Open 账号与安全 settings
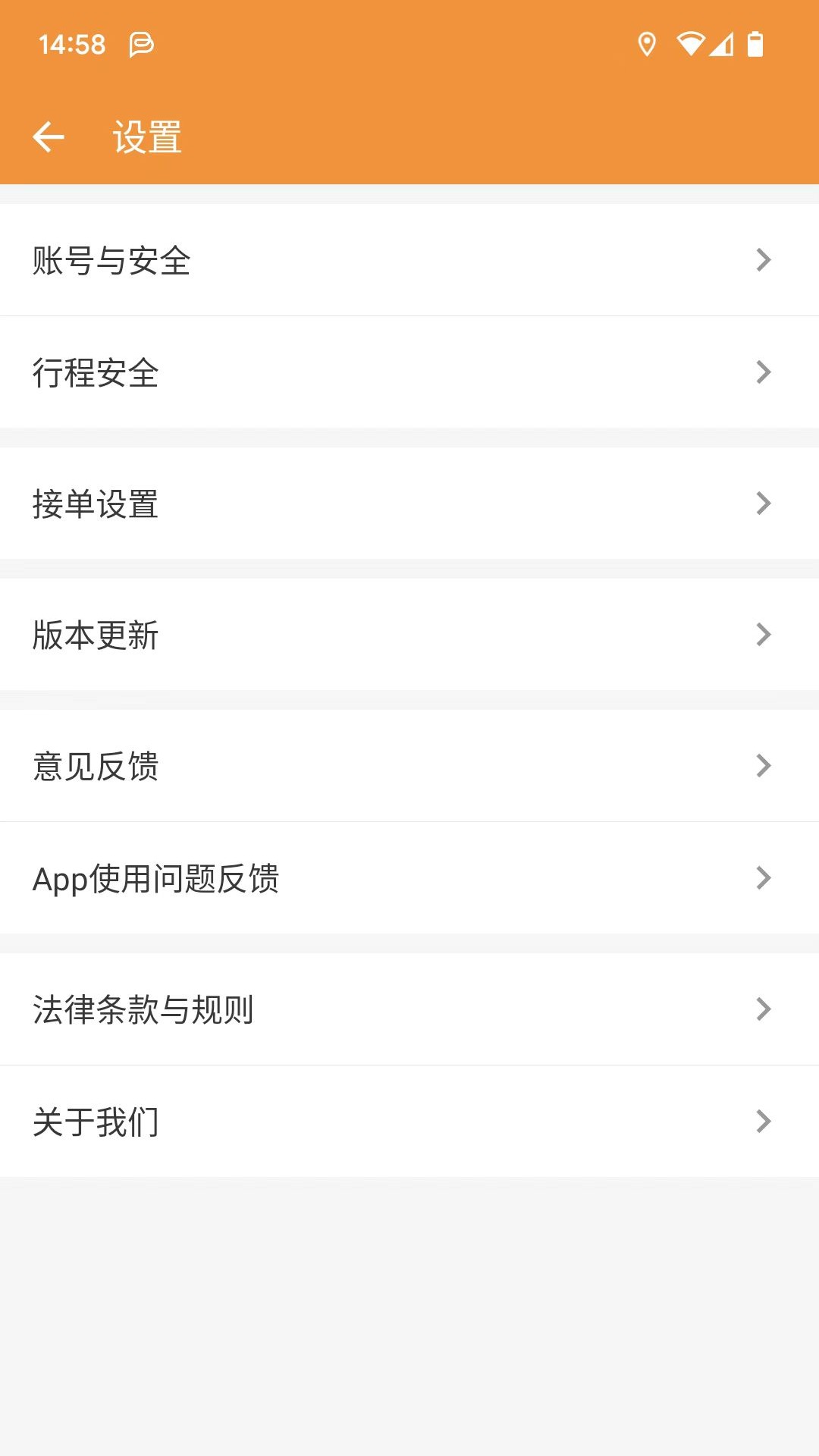Image resolution: width=819 pixels, height=1456 pixels. (x=409, y=260)
